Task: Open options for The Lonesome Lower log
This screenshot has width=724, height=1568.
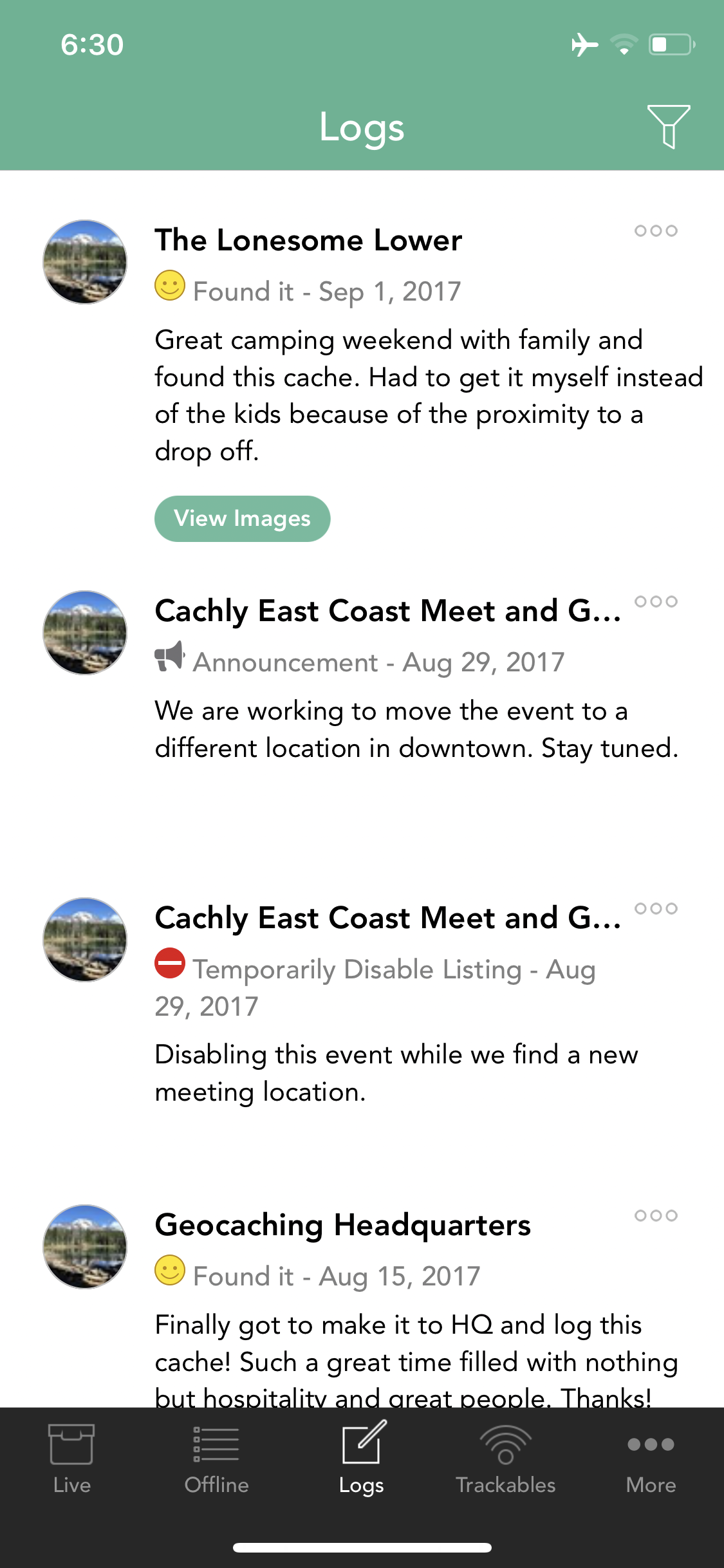Action: pyautogui.click(x=656, y=231)
